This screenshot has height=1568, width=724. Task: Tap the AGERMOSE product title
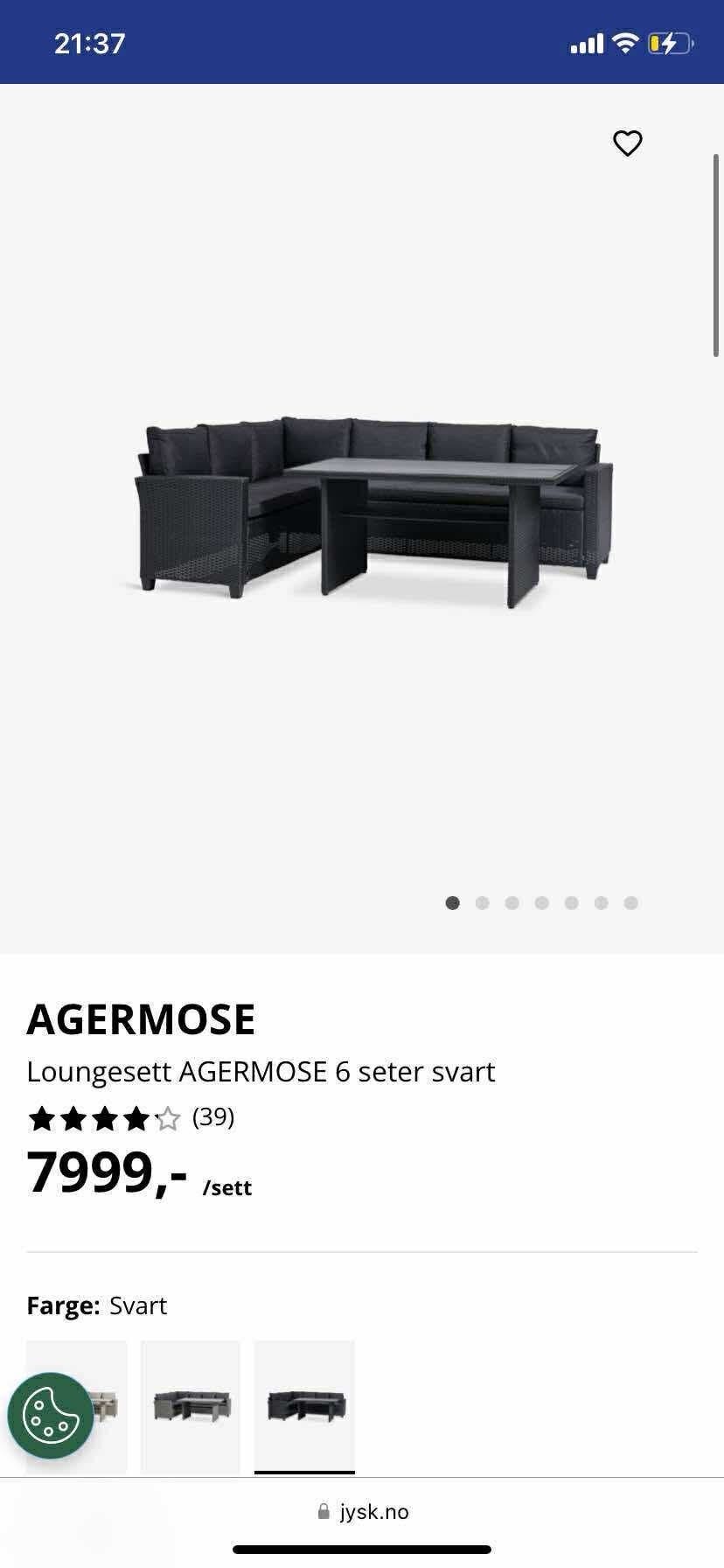click(x=141, y=1017)
